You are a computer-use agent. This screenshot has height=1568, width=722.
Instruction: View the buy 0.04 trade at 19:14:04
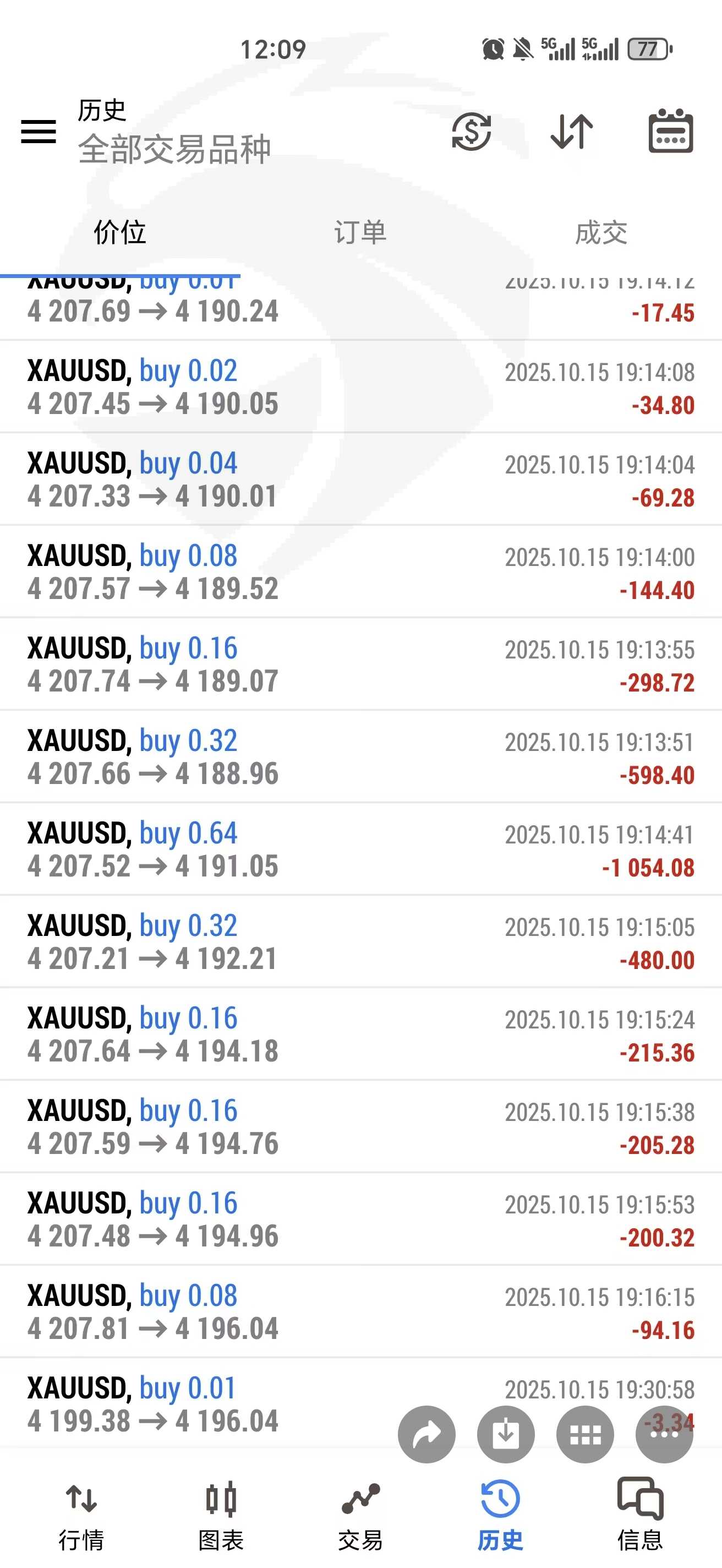[x=360, y=479]
